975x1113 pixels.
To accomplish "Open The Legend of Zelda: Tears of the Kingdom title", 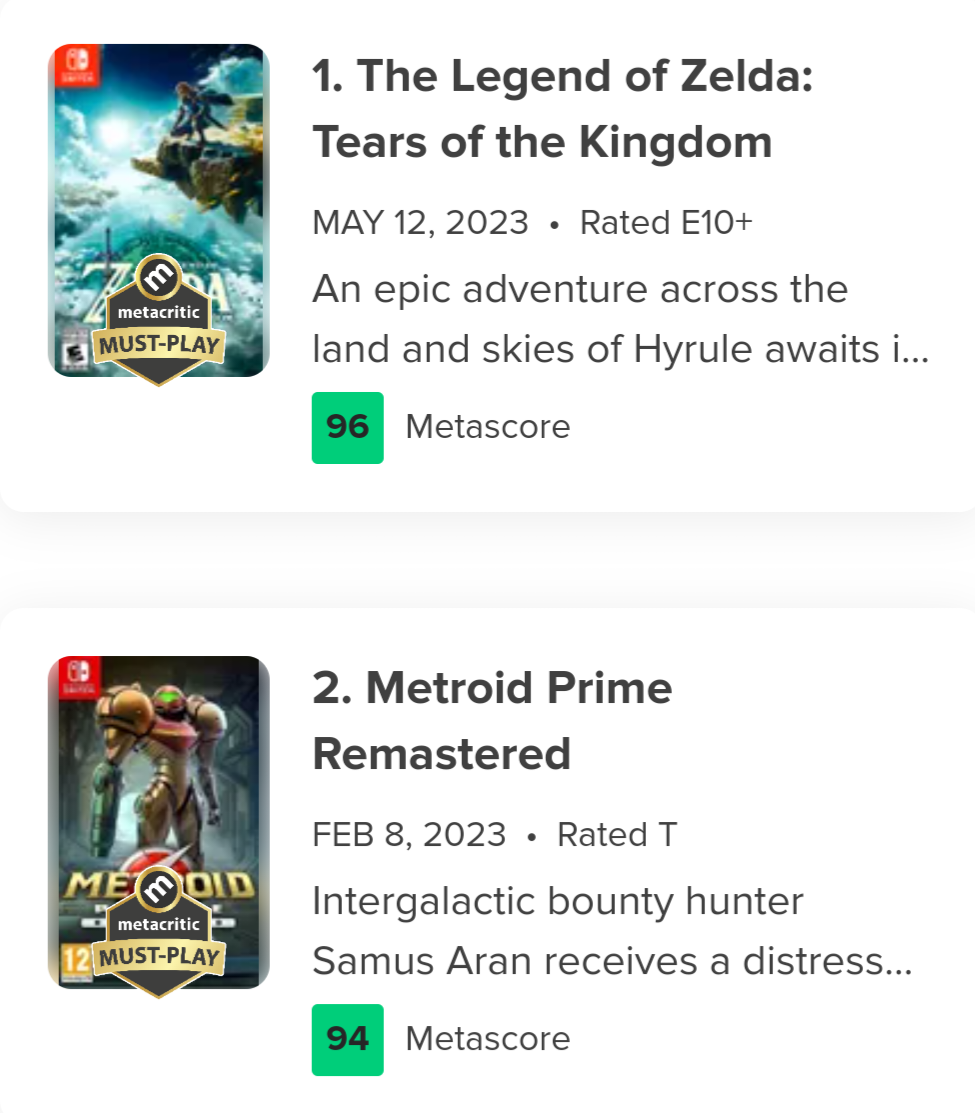I will [563, 109].
